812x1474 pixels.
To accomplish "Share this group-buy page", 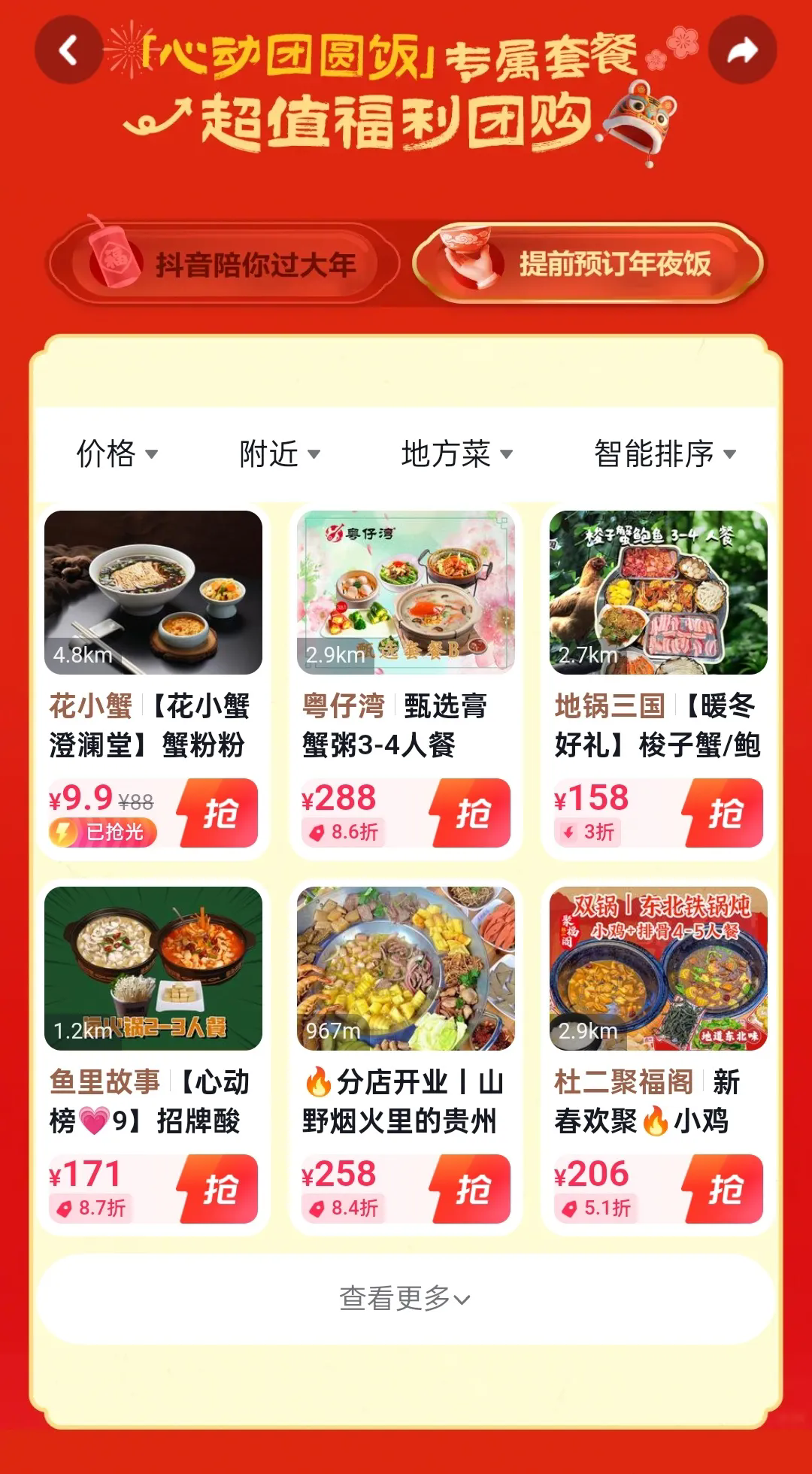I will pos(742,50).
